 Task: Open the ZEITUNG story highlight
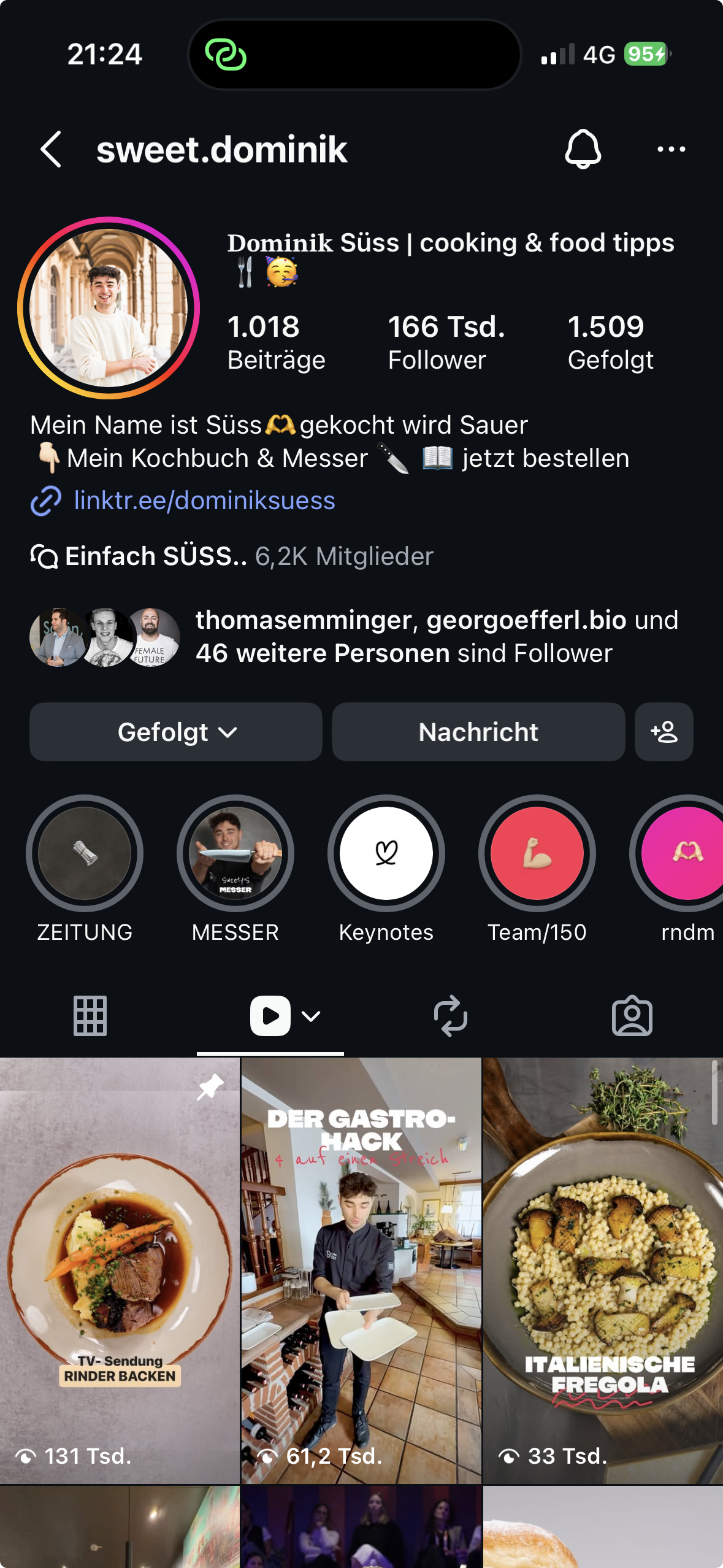(x=85, y=853)
